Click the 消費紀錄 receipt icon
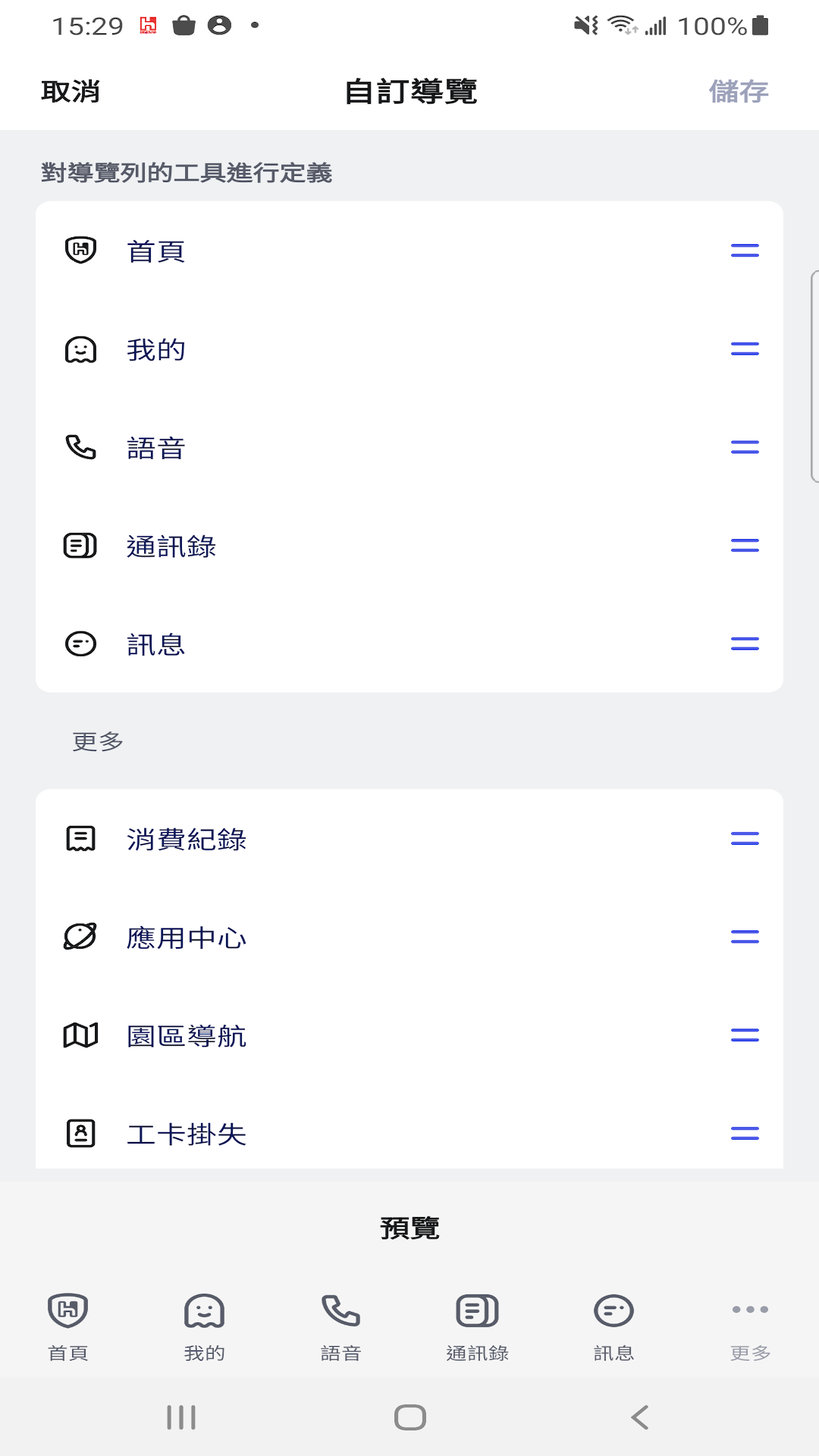This screenshot has width=819, height=1456. click(x=80, y=838)
